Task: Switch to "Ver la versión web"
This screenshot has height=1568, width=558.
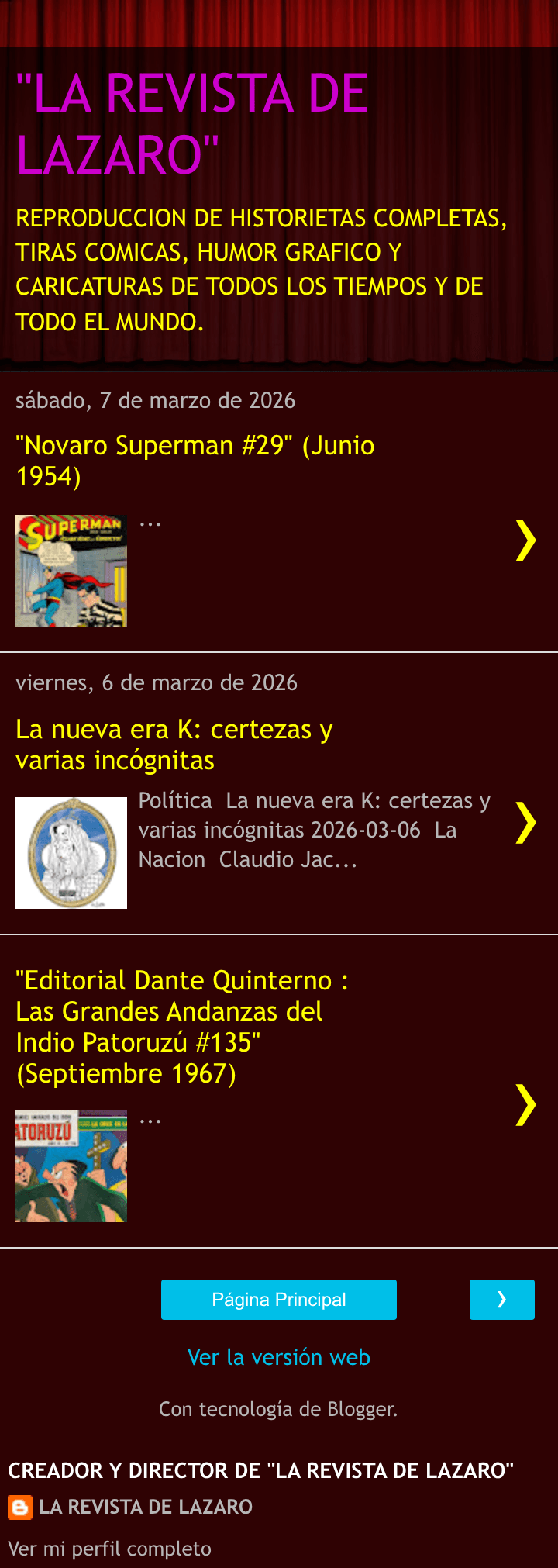Action: coord(279,1357)
